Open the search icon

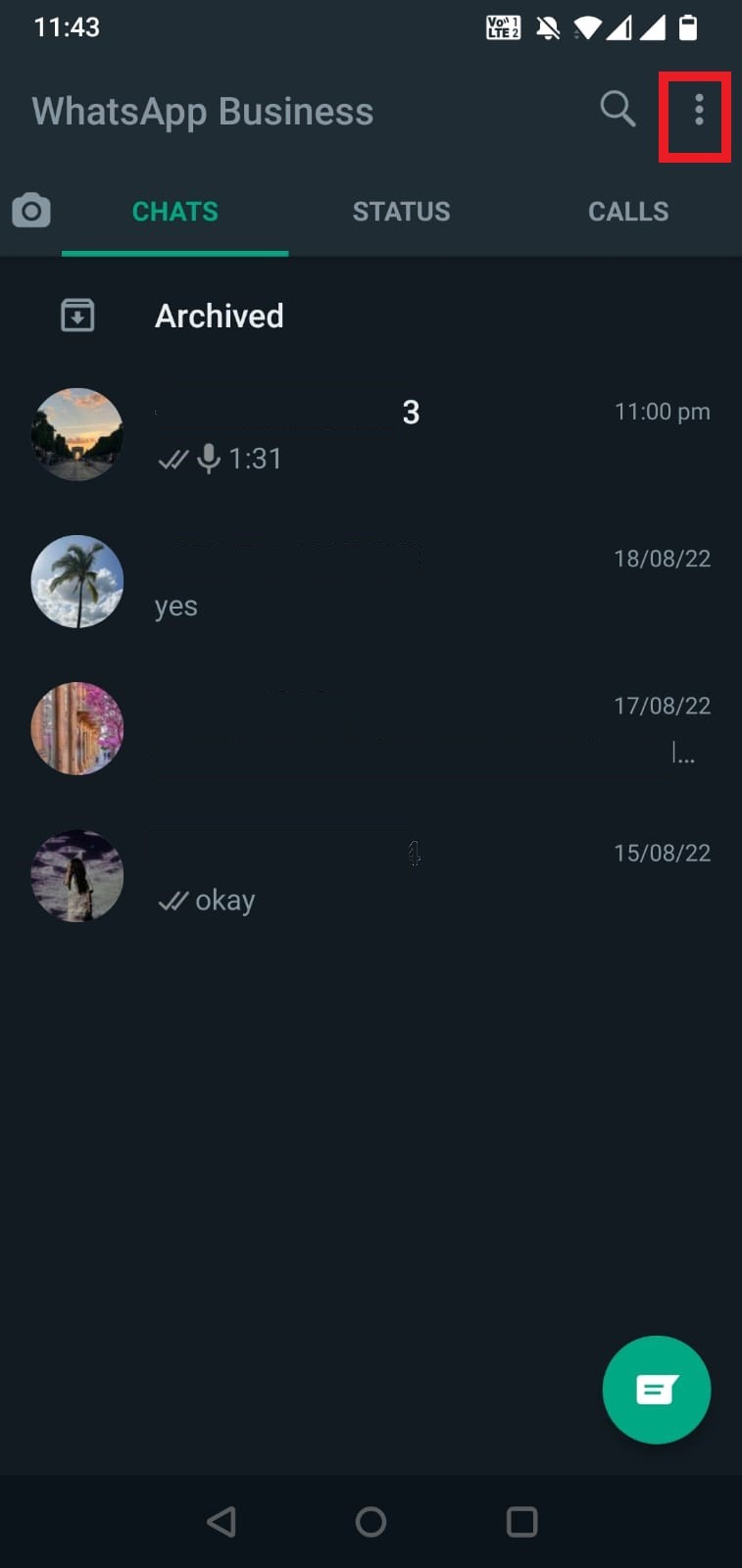[618, 109]
